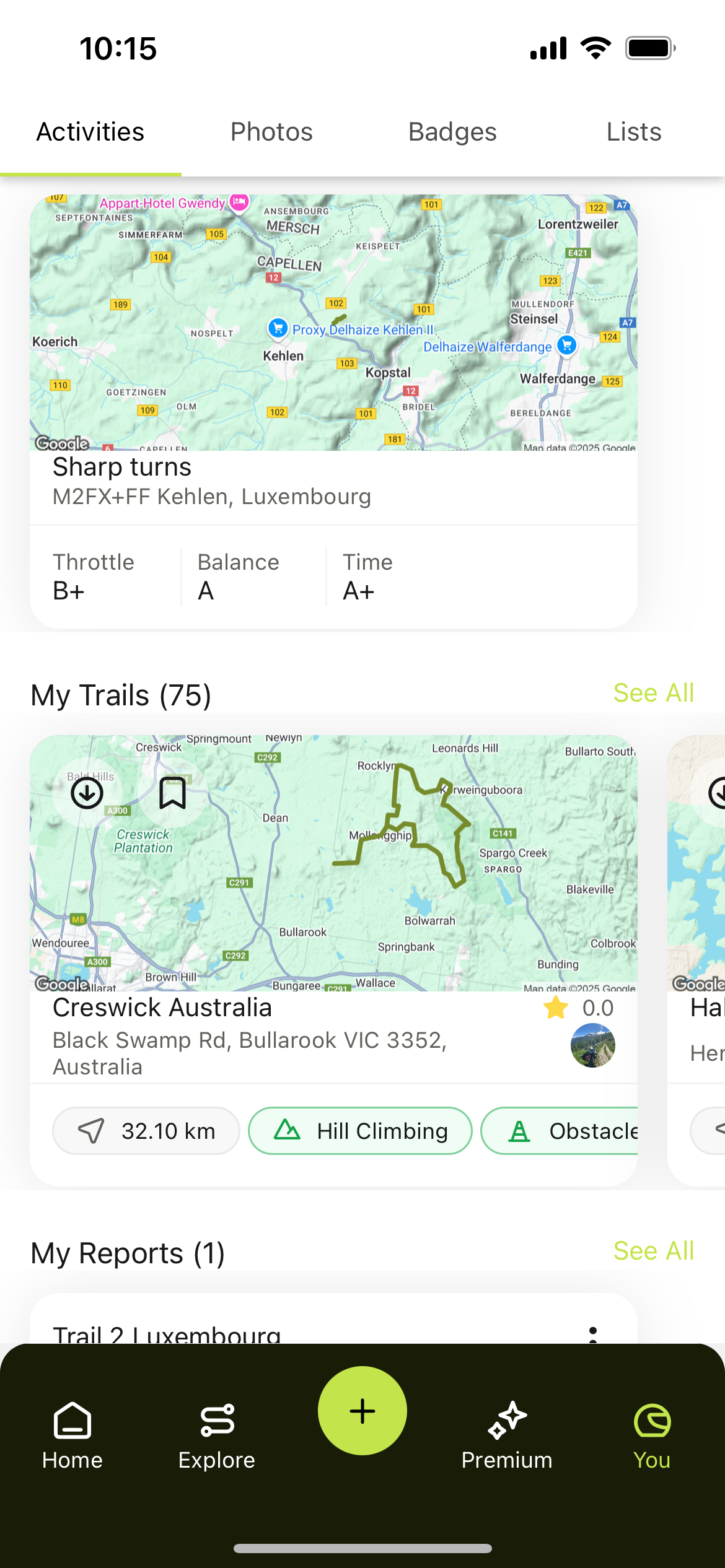
Task: Select the Lists tab
Action: click(x=633, y=132)
